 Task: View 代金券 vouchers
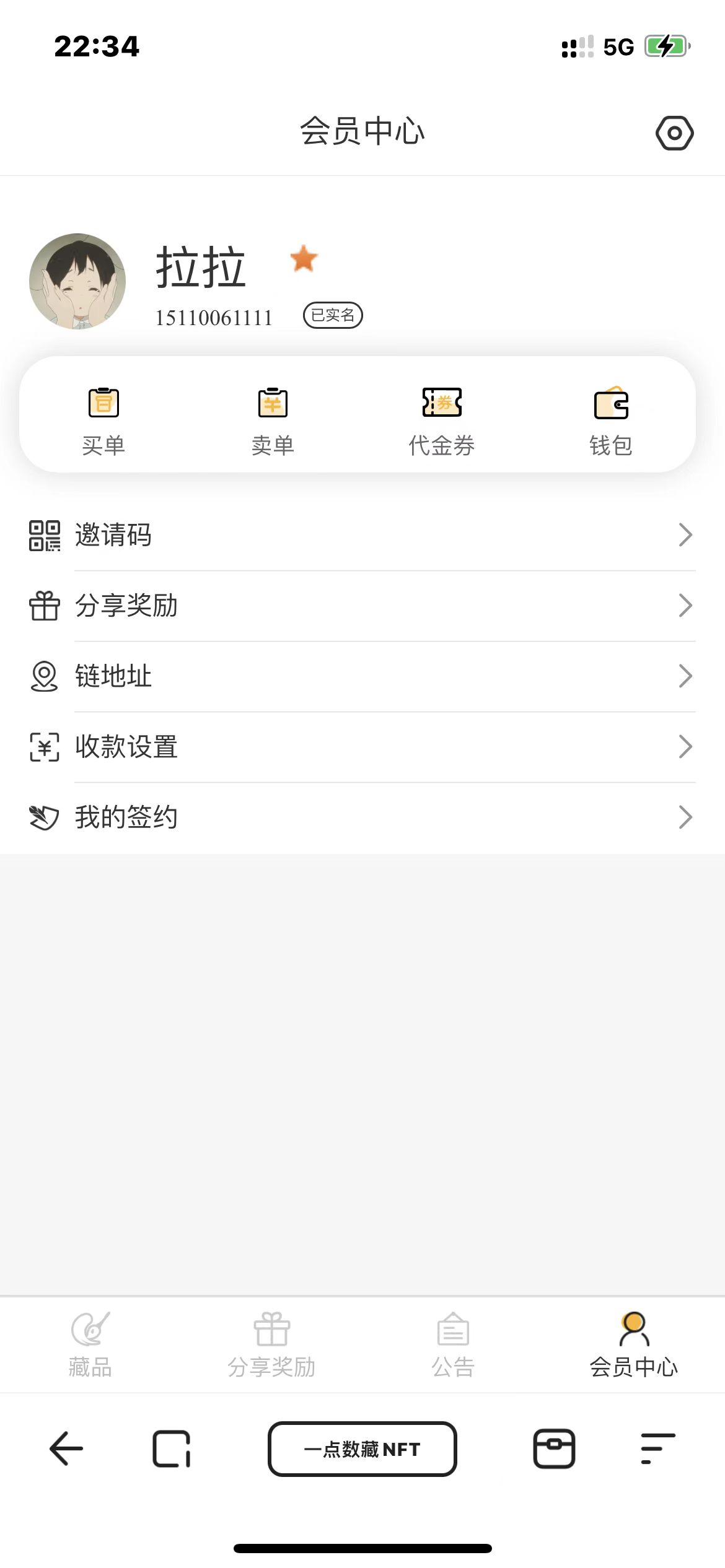click(x=442, y=420)
